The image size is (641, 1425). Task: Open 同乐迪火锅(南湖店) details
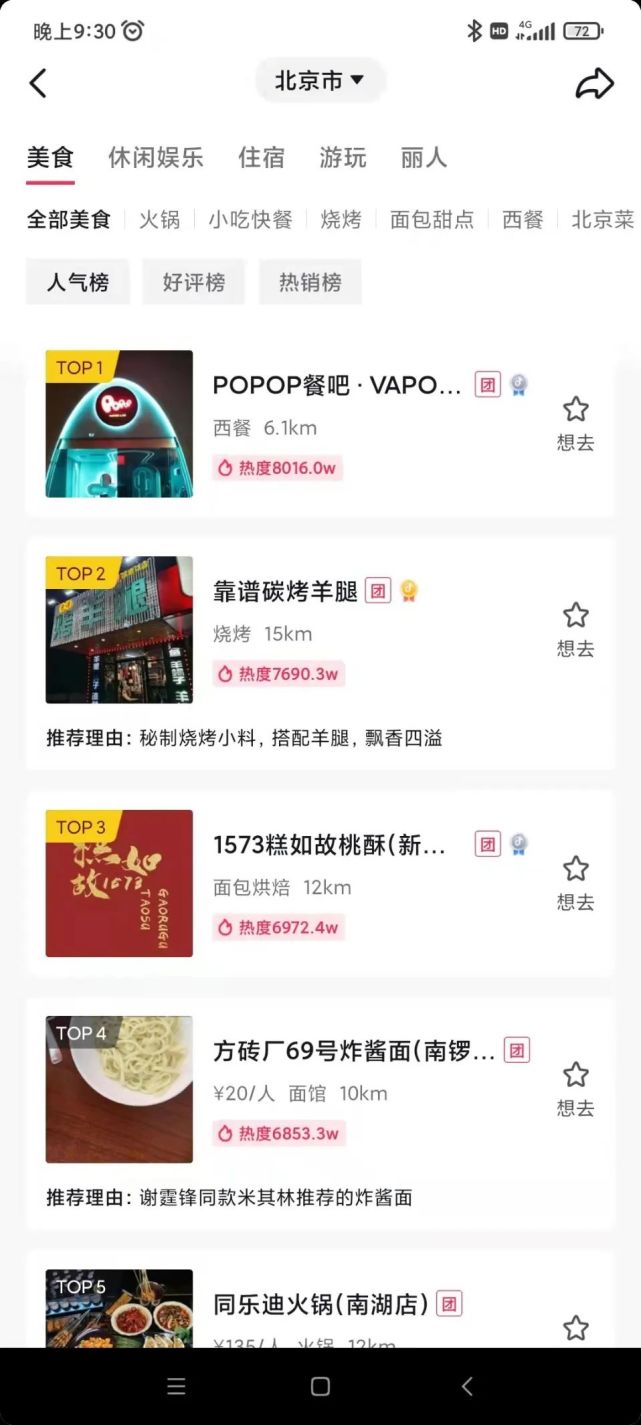coord(320,1304)
